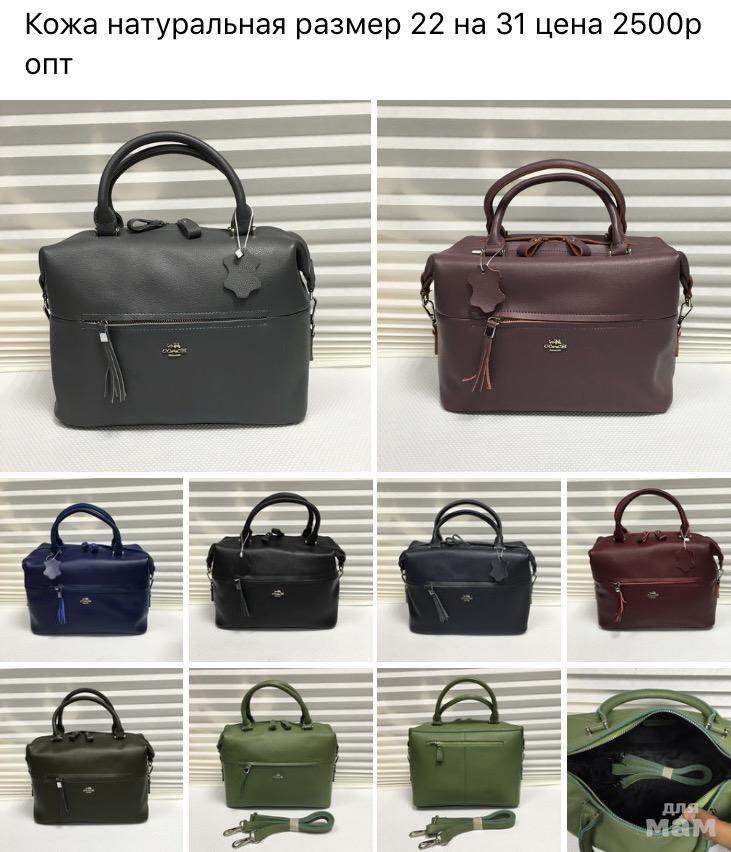Open the large gray bag photo
This screenshot has width=731, height=852.
click(185, 286)
